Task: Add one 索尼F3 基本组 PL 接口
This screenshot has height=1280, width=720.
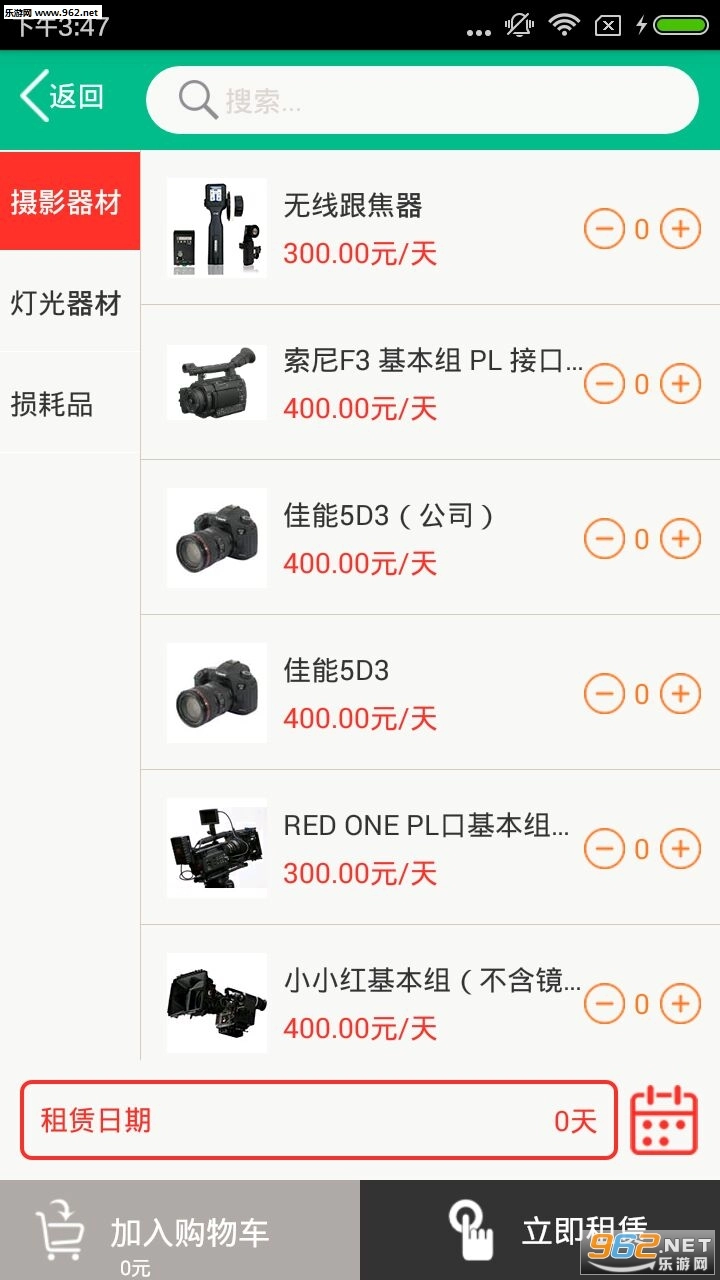Action: (680, 384)
